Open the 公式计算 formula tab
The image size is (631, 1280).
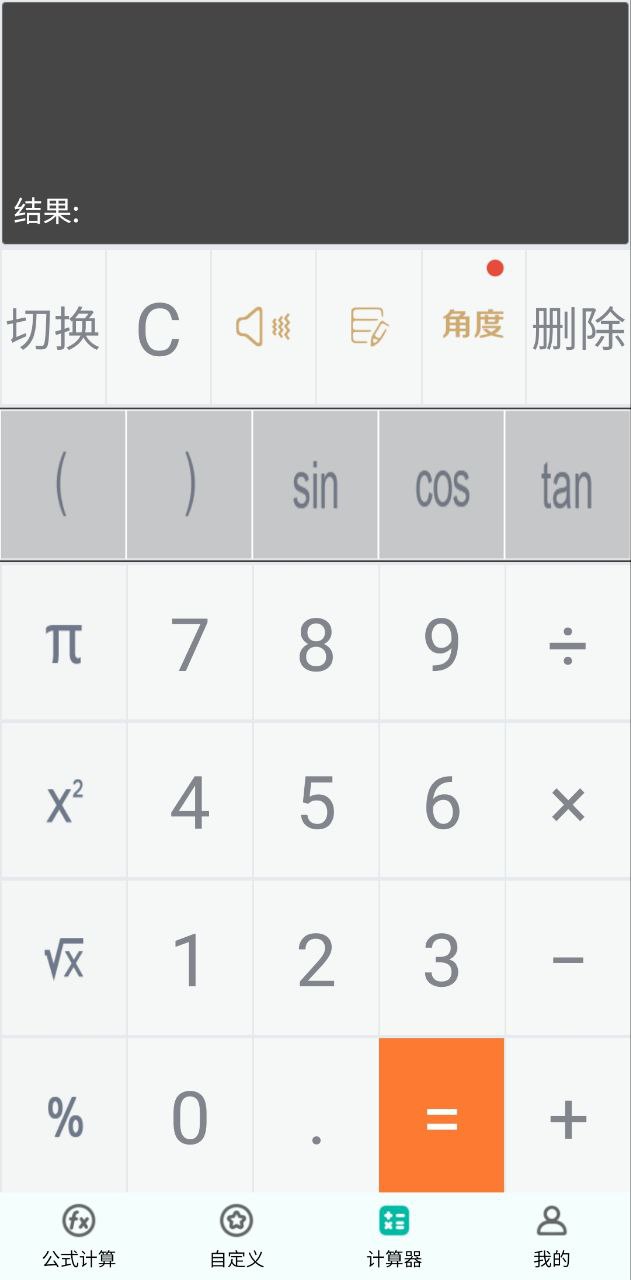[x=79, y=1236]
